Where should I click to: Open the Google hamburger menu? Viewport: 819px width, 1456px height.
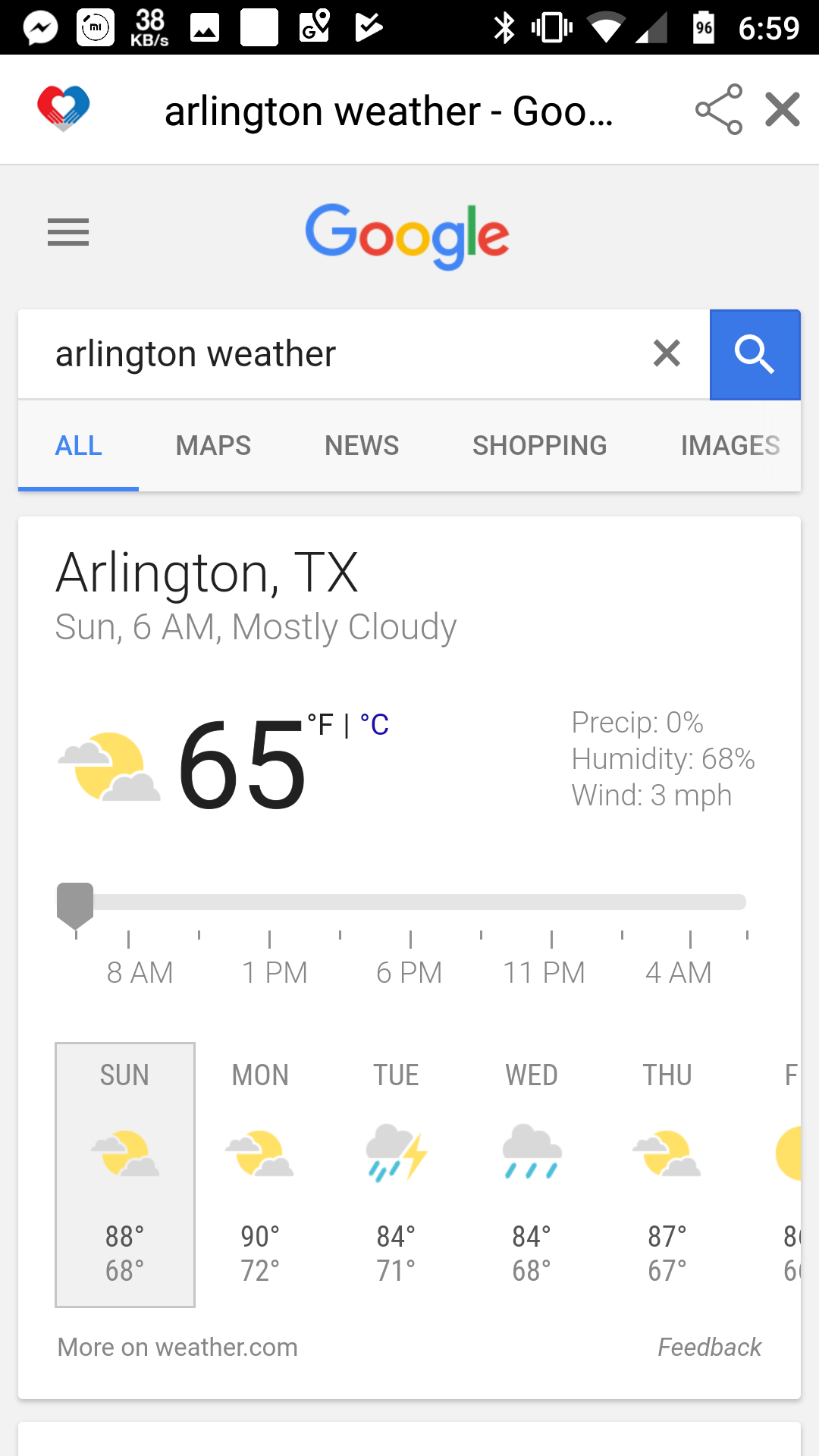point(68,232)
